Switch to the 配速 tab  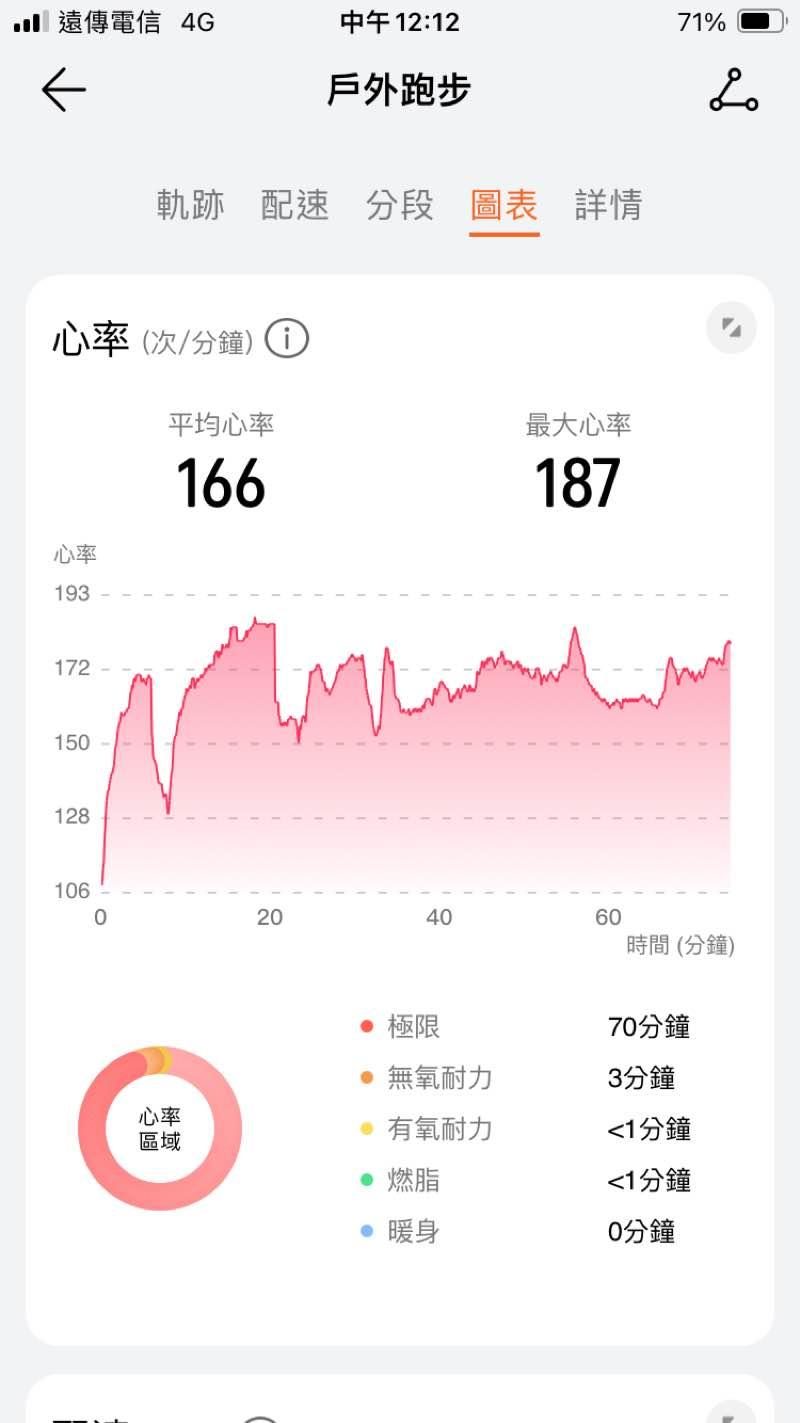pyautogui.click(x=295, y=205)
